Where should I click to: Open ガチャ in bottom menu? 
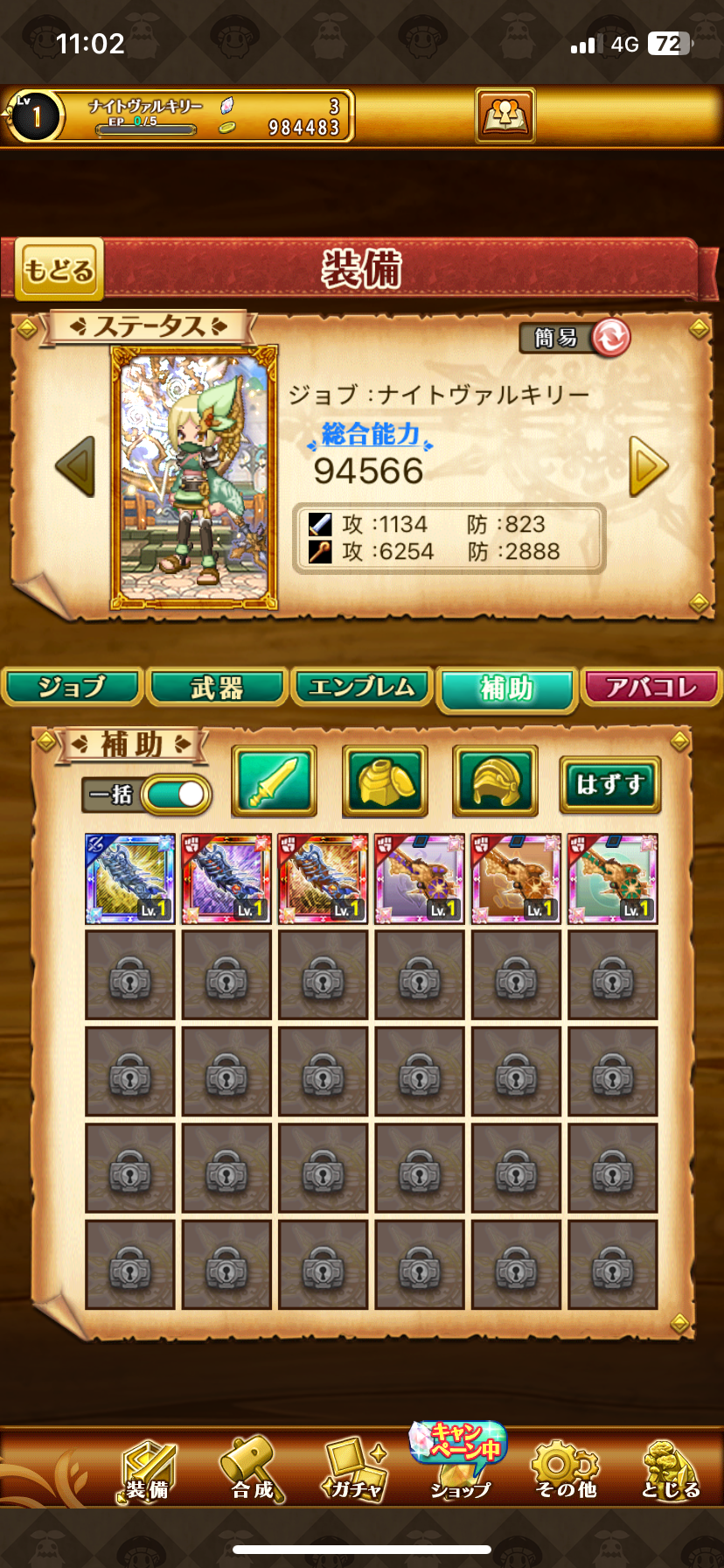(x=356, y=1472)
